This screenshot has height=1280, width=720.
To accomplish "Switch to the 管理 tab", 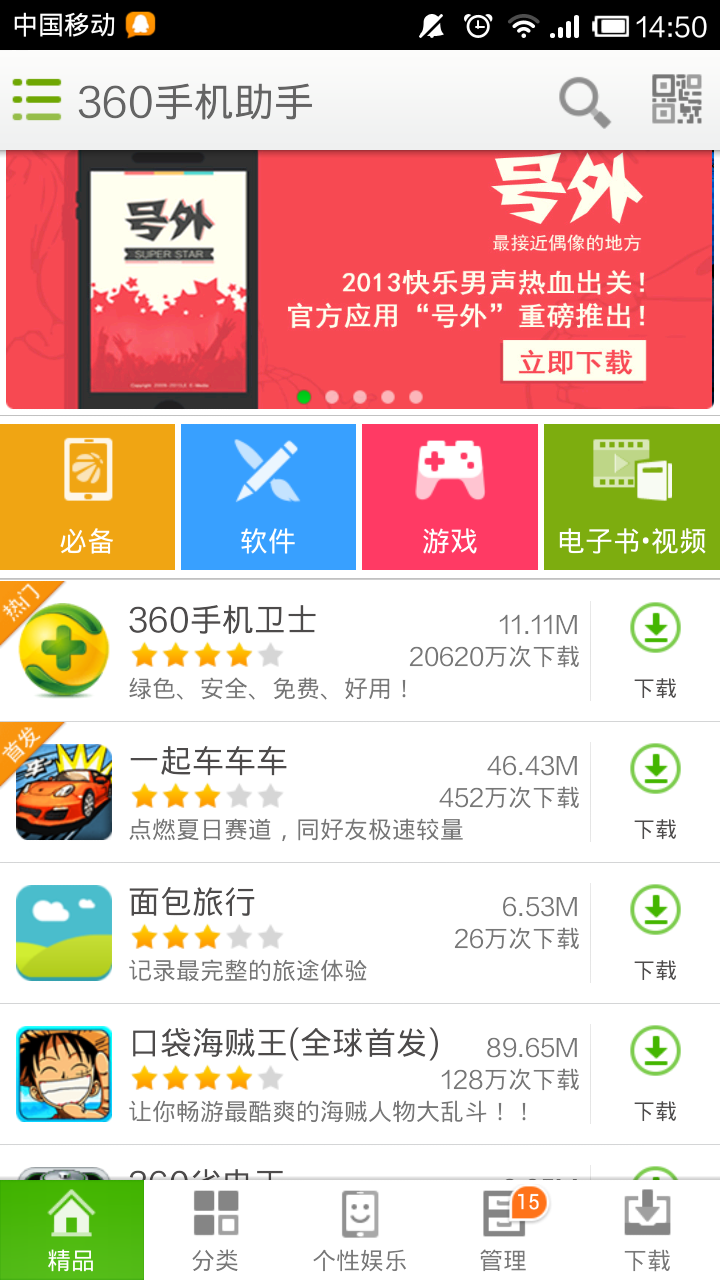I will [504, 1231].
